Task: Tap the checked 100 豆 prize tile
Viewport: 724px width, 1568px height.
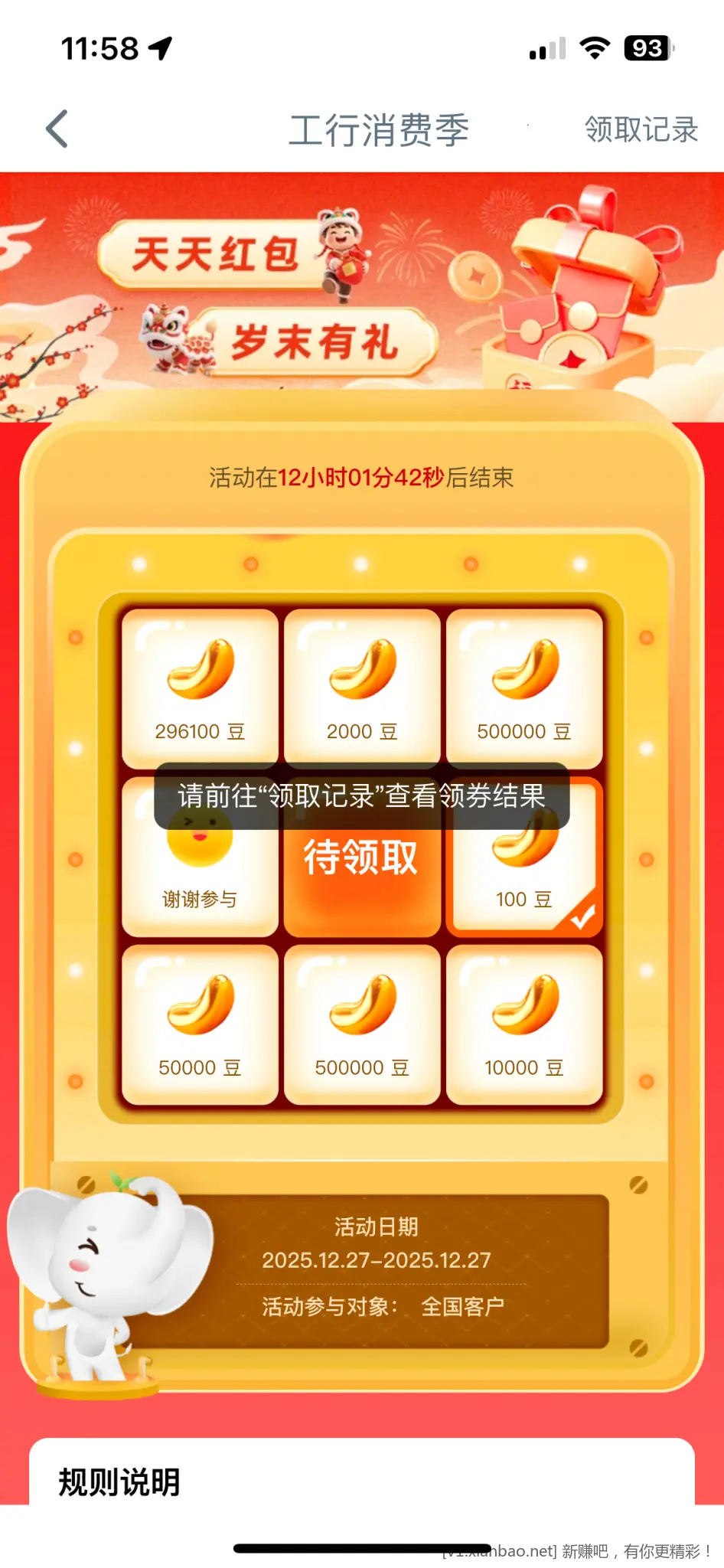Action: [523, 854]
